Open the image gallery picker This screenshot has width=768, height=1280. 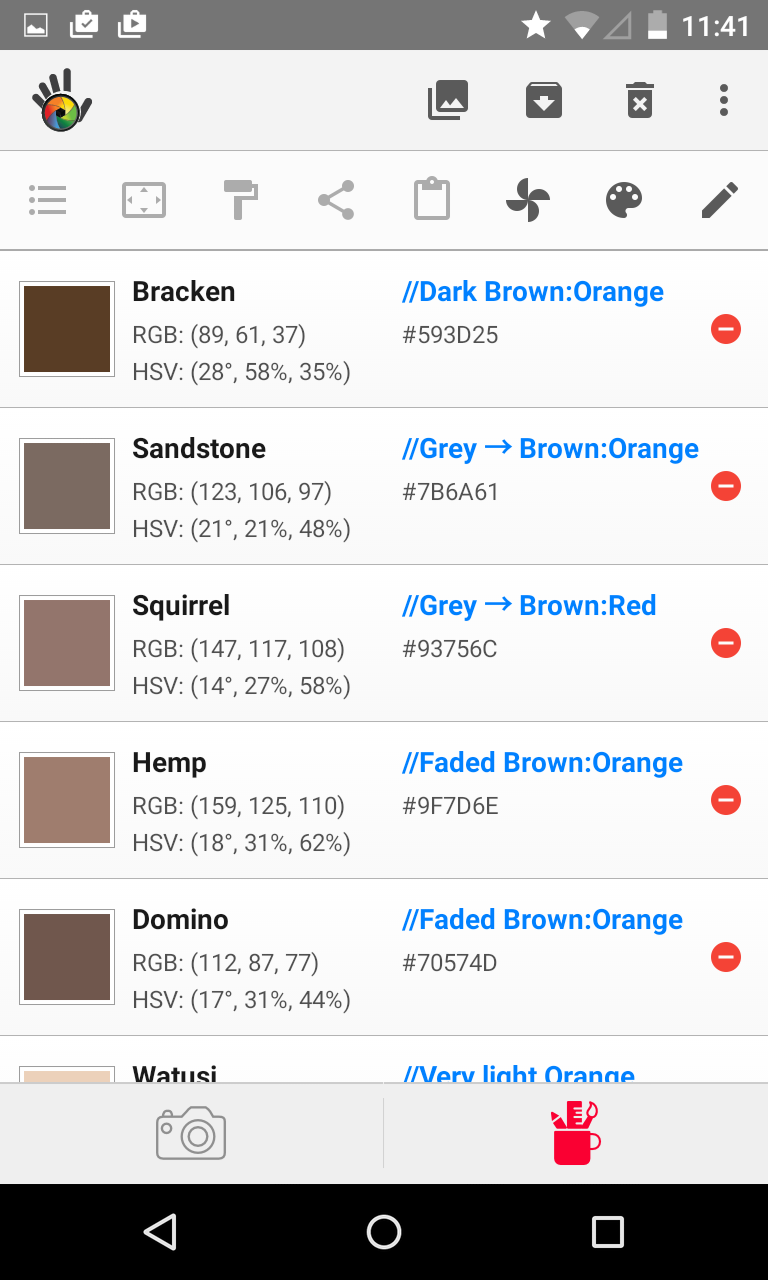coord(448,100)
